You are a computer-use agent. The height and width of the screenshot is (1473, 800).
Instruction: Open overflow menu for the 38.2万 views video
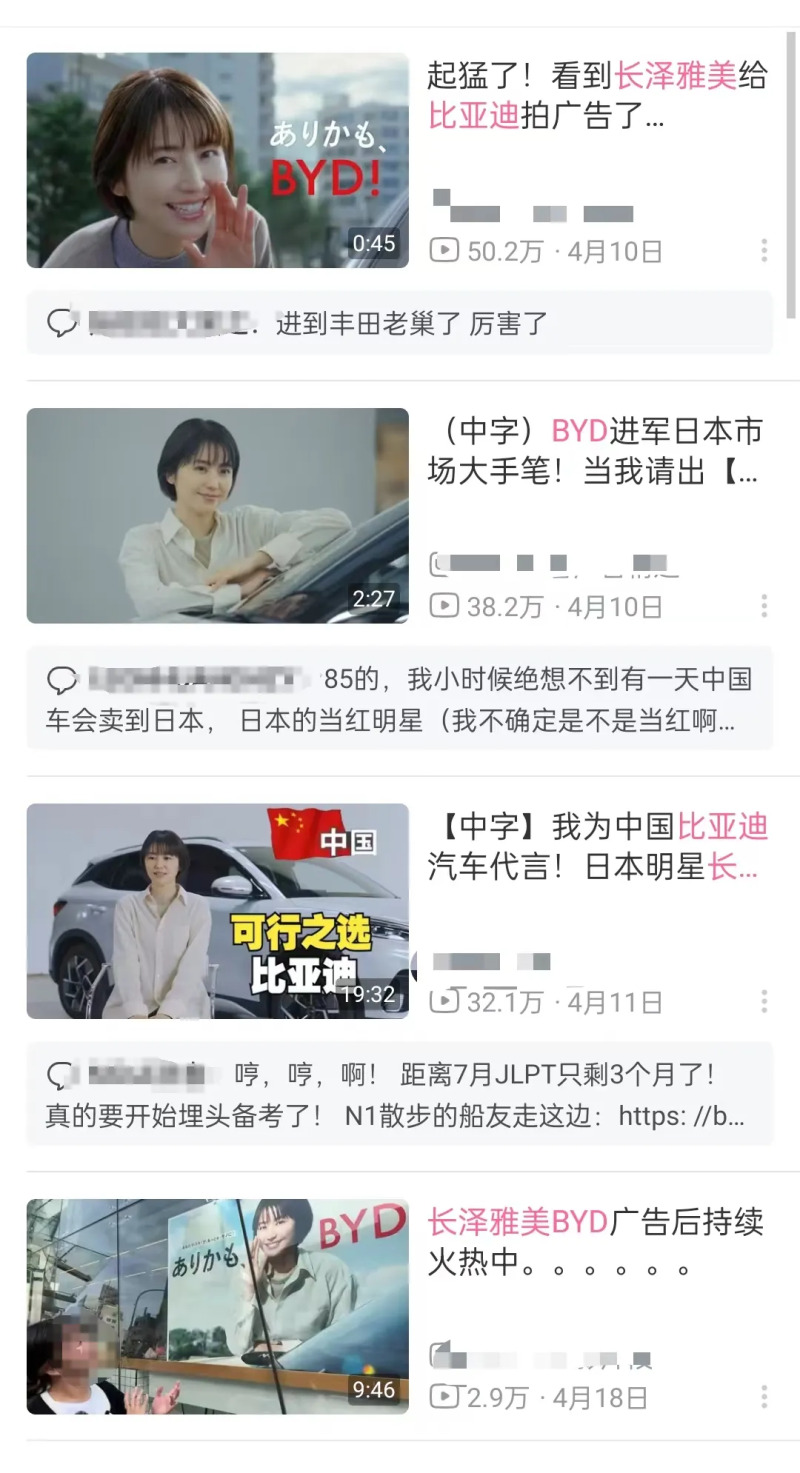(x=764, y=606)
